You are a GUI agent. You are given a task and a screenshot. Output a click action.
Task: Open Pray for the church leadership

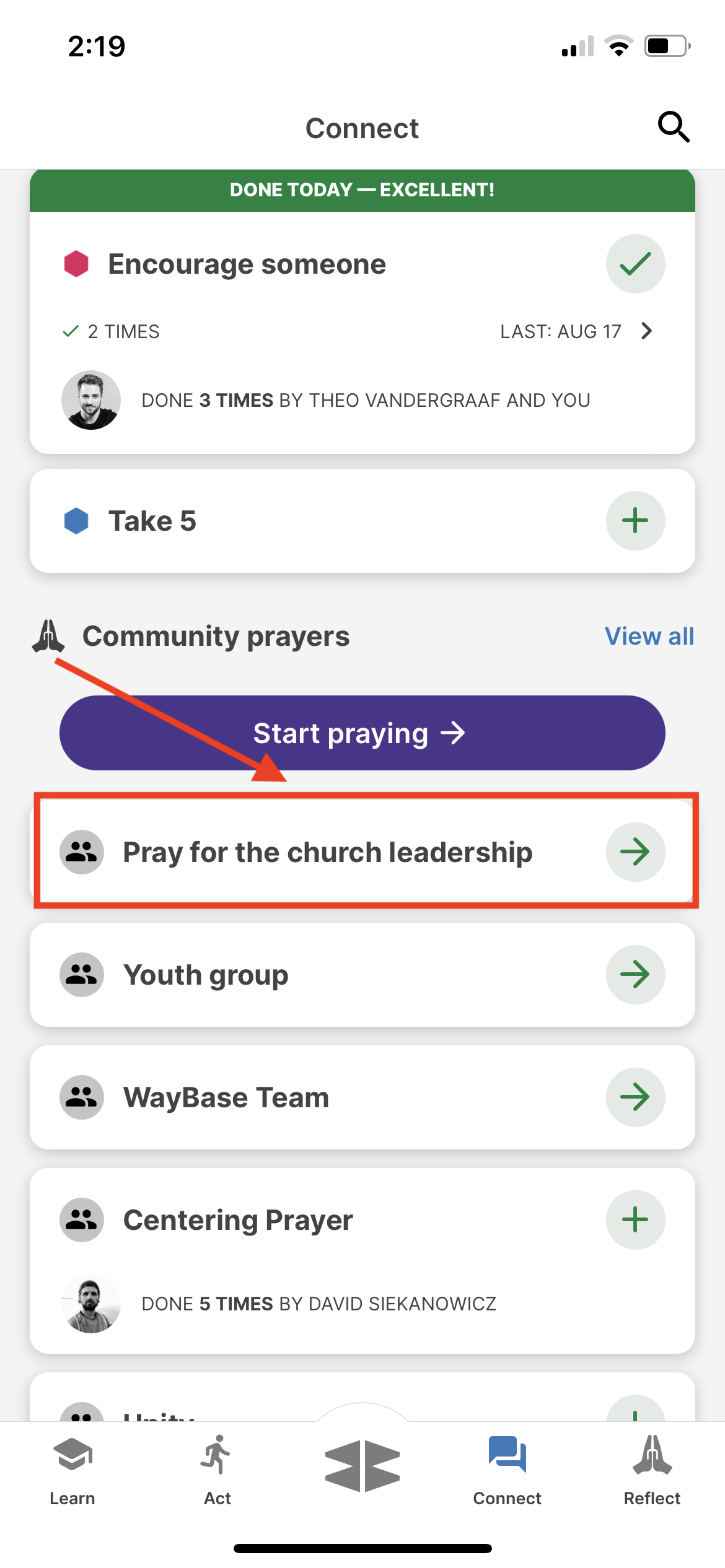362,852
